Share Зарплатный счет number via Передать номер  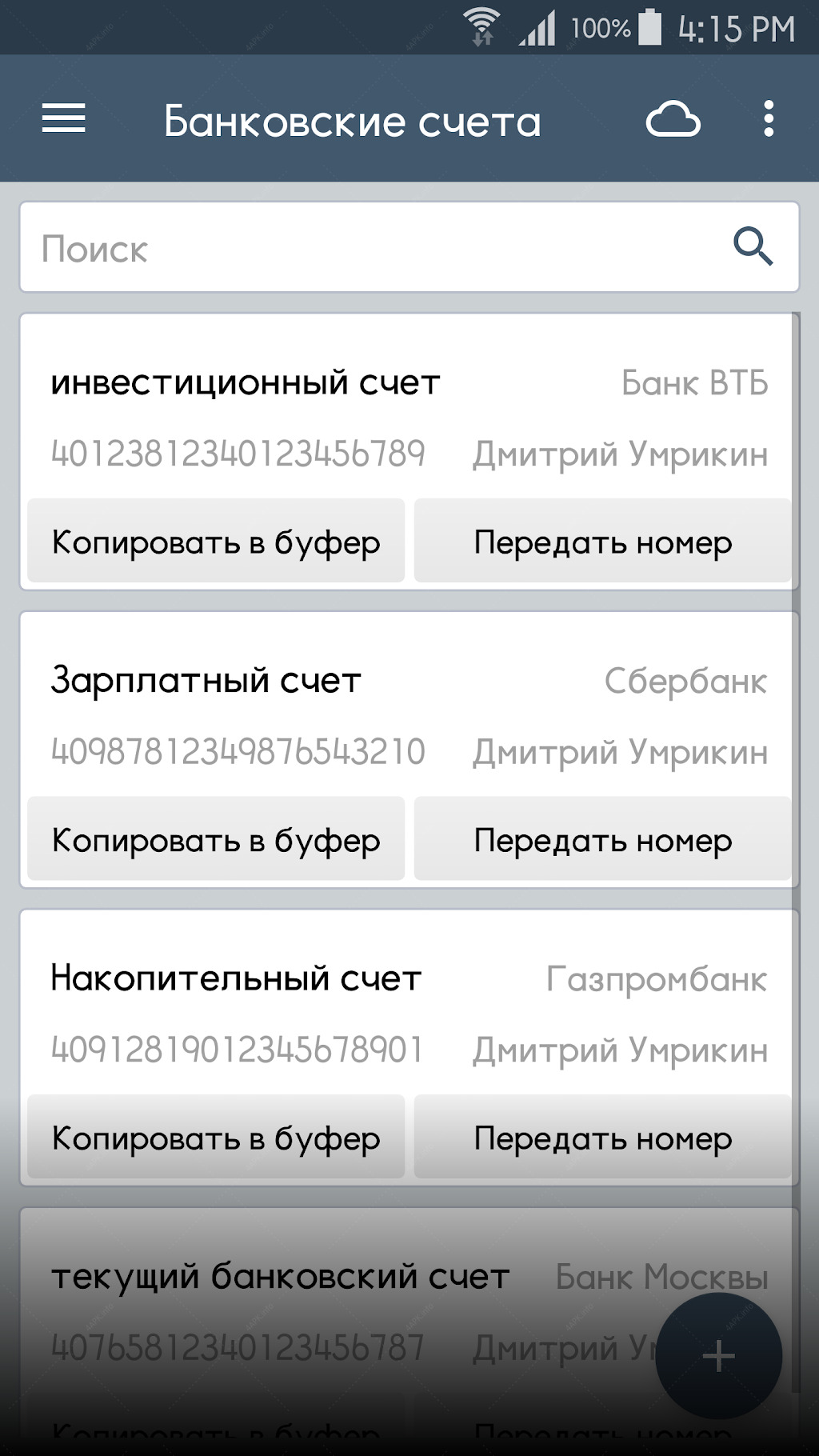click(602, 839)
